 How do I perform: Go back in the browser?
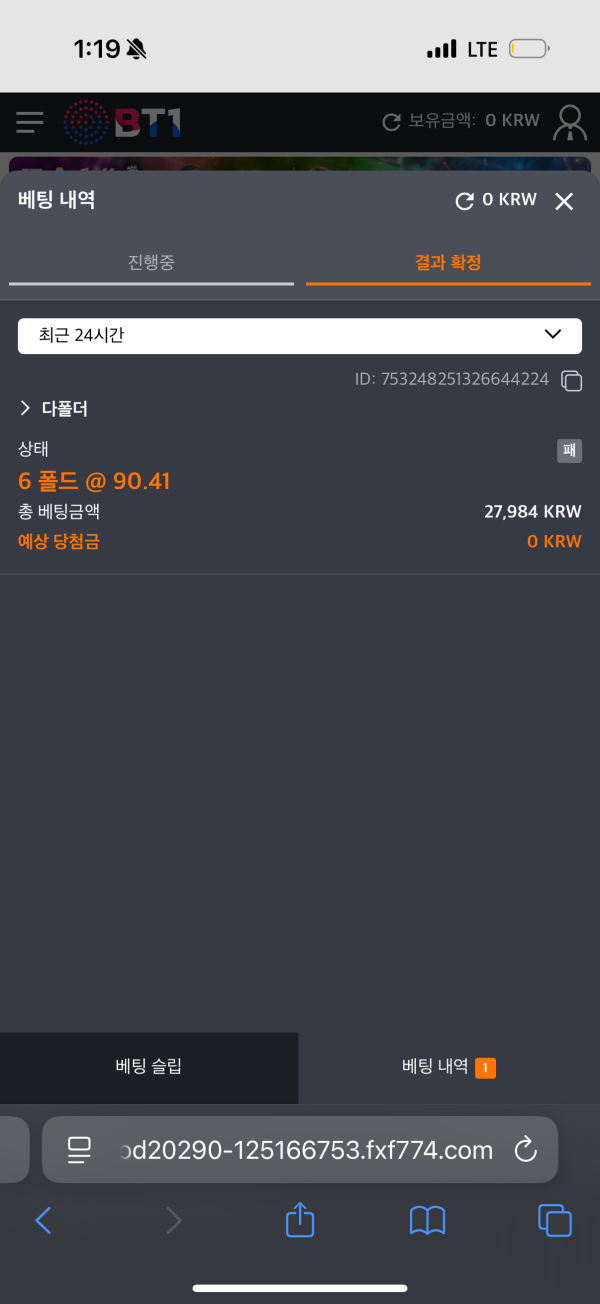[x=43, y=1220]
